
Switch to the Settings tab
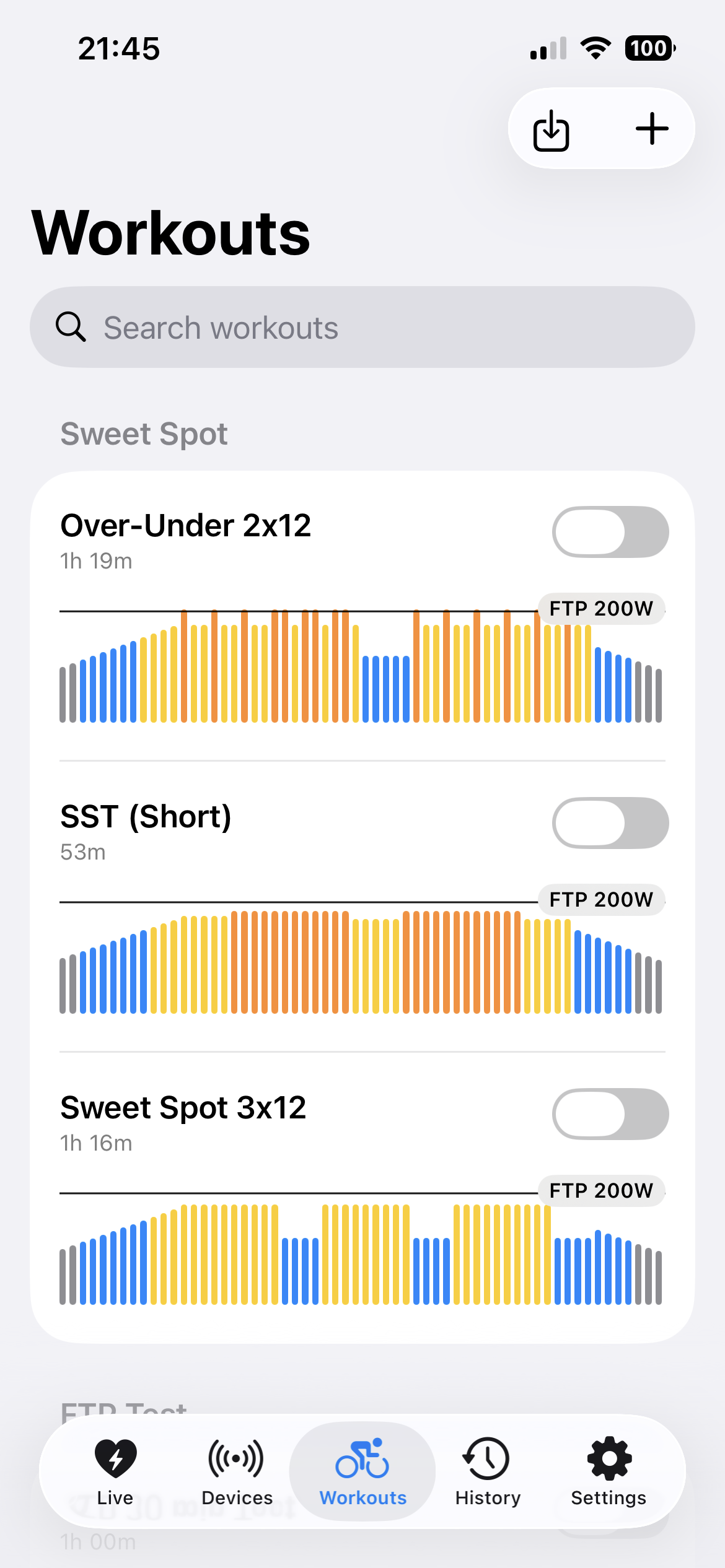point(609,1471)
